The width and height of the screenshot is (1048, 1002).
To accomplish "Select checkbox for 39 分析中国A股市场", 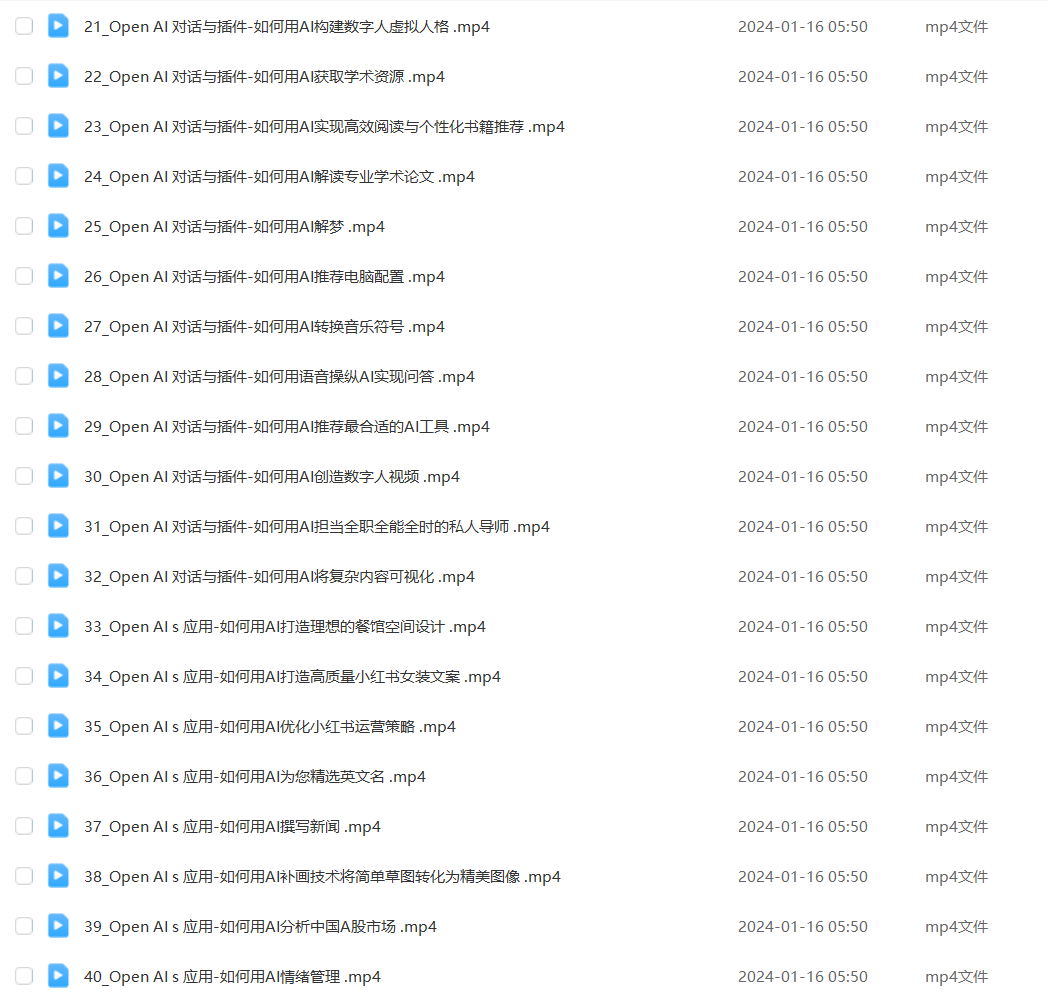I will [24, 926].
